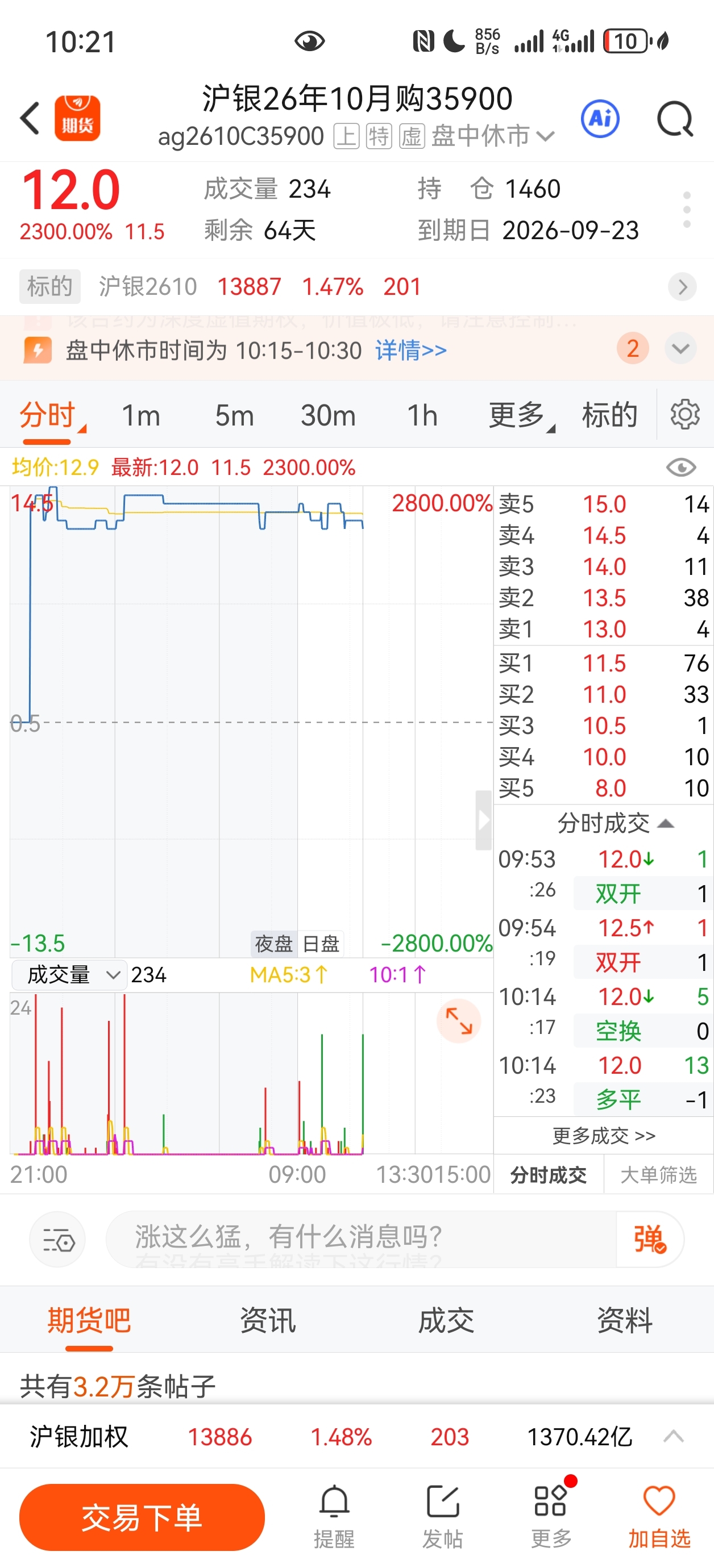Open the 沪银2610 underlying row
Viewport: 714px width, 1568px height.
point(357,287)
